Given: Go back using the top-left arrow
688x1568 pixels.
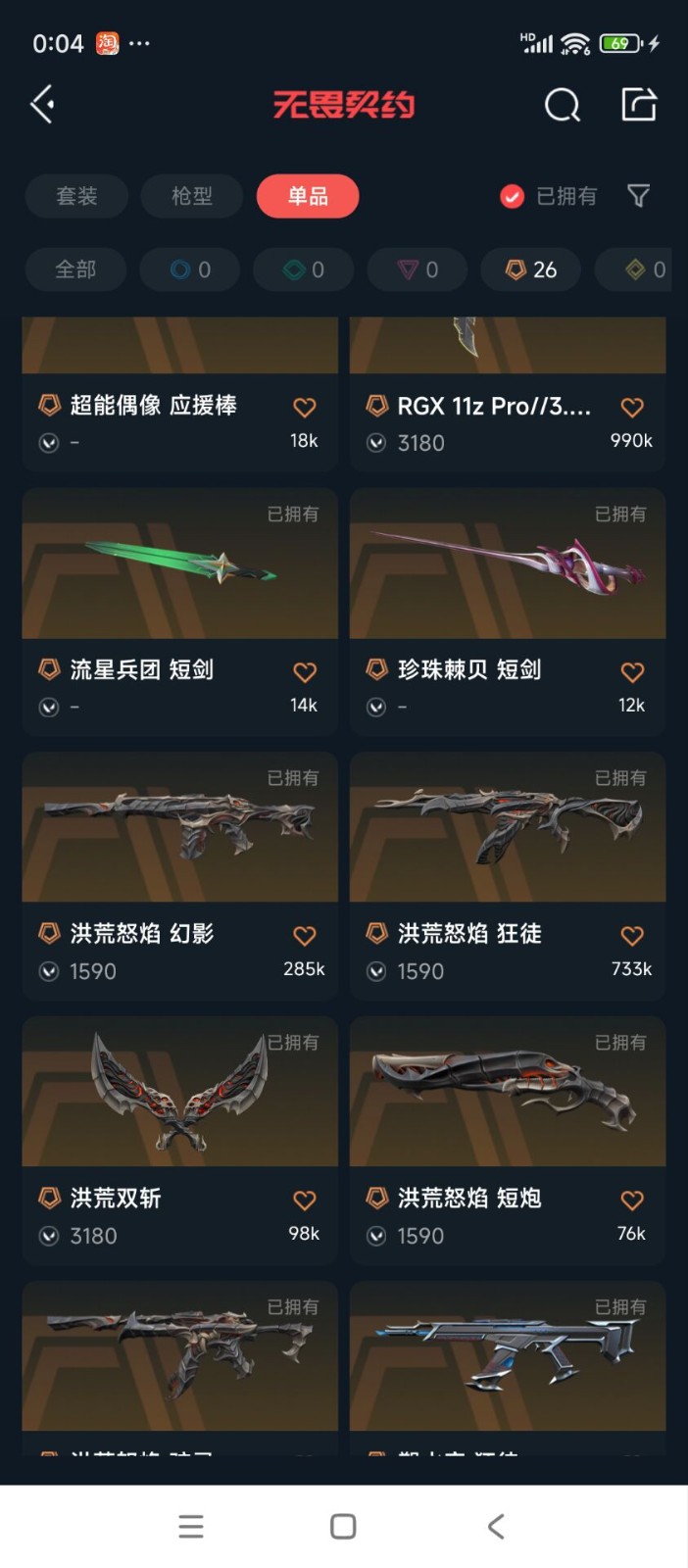Looking at the screenshot, I should coord(42,104).
